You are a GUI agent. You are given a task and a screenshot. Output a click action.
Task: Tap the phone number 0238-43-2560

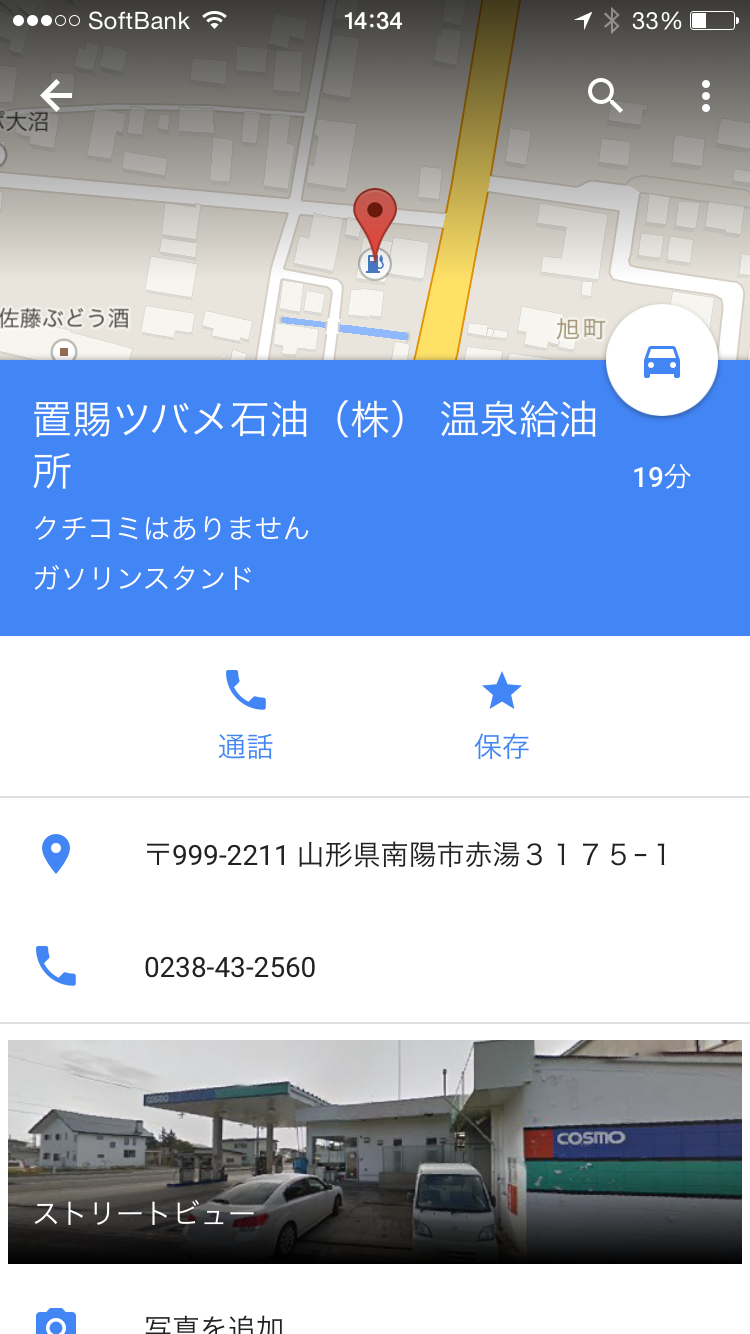coord(230,968)
